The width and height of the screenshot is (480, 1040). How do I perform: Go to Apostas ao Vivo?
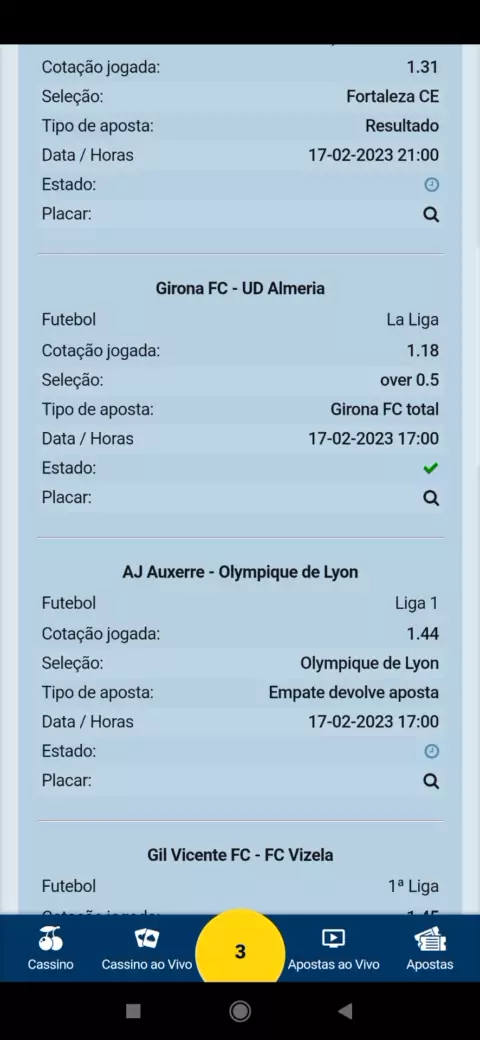click(333, 949)
